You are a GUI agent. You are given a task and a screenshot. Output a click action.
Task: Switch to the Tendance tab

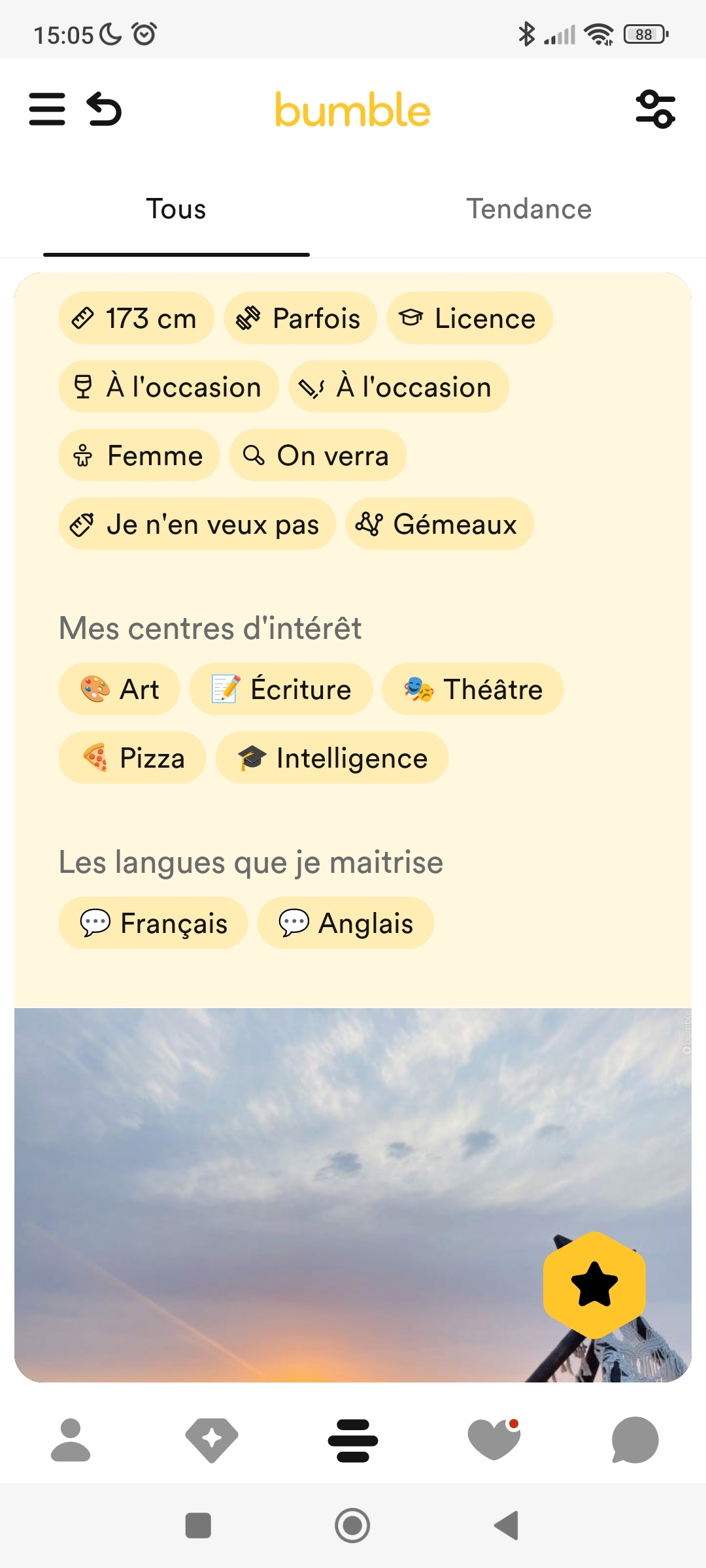529,210
